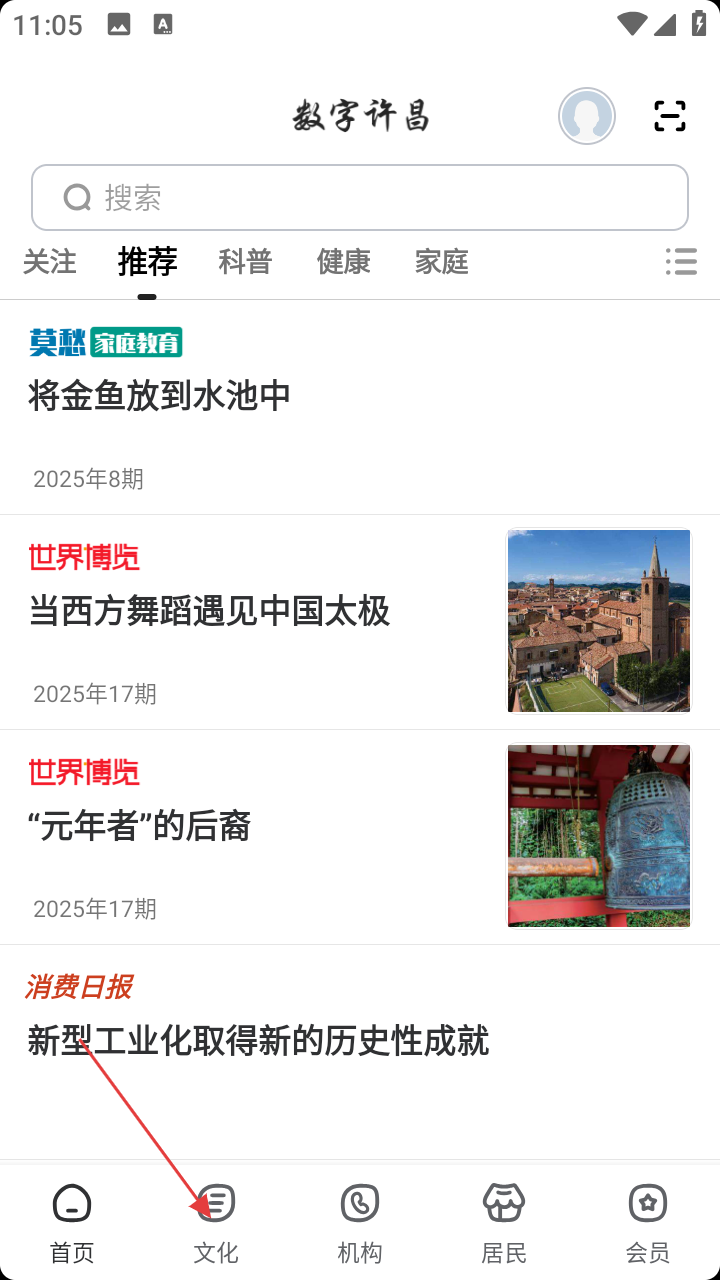Open article 将金鱼放到水池中
Viewport: 720px width, 1280px height.
pyautogui.click(x=160, y=396)
